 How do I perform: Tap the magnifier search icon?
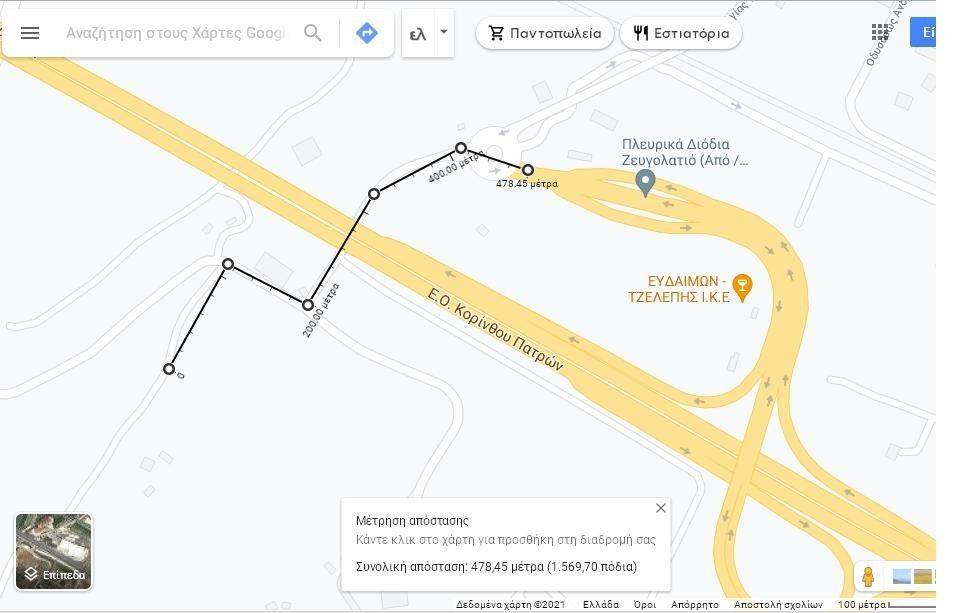[x=313, y=33]
